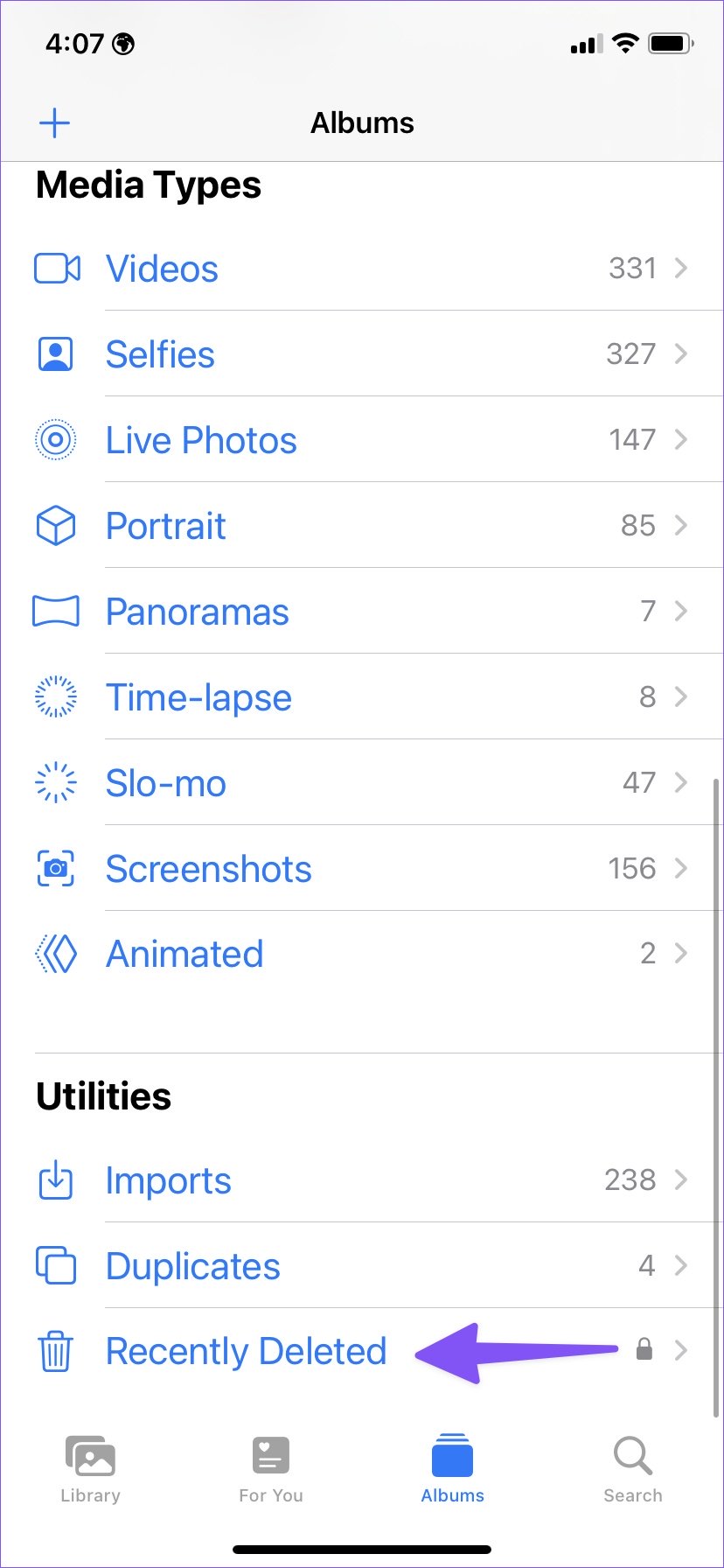The image size is (724, 1568).
Task: Open the Slo-mo album
Action: coord(362,783)
